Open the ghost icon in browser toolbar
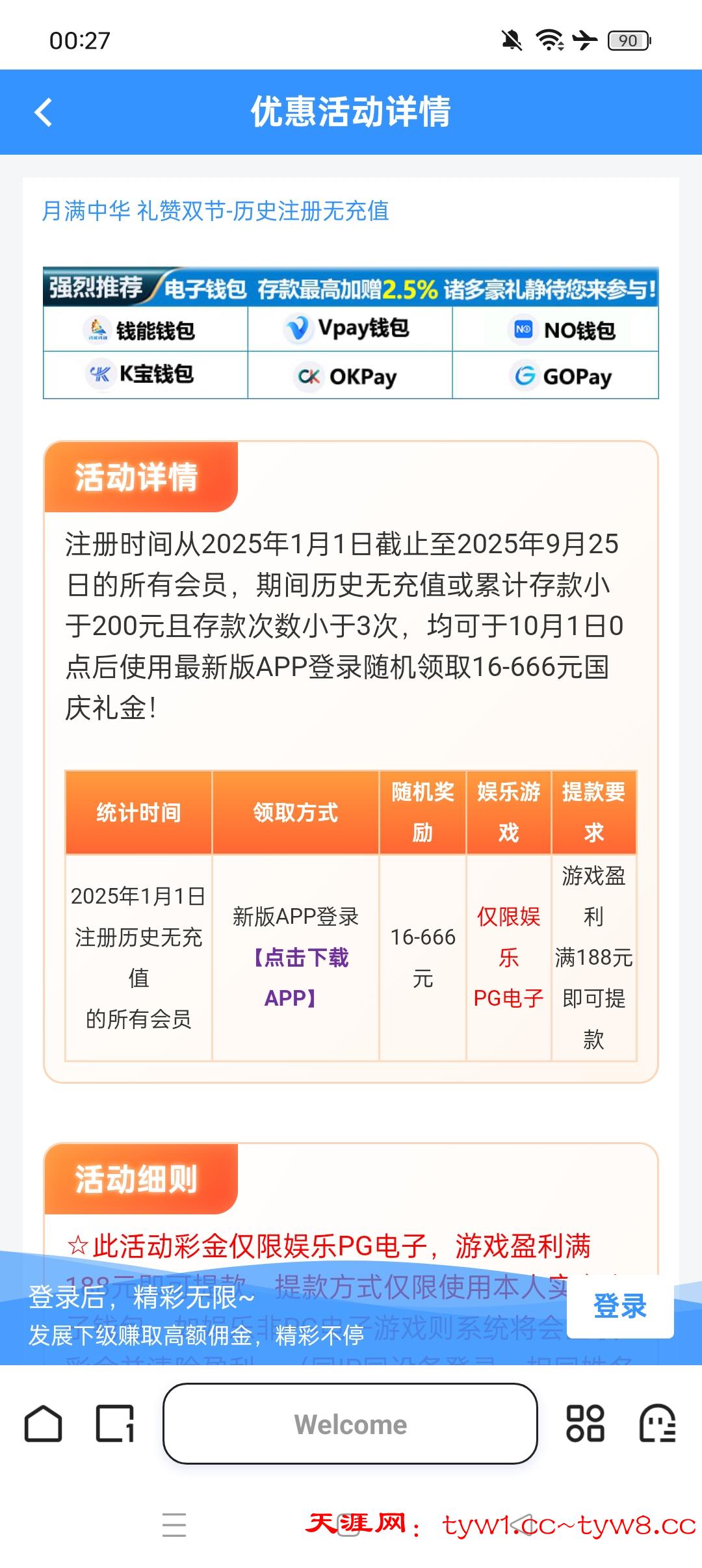702x1568 pixels. 657,1424
